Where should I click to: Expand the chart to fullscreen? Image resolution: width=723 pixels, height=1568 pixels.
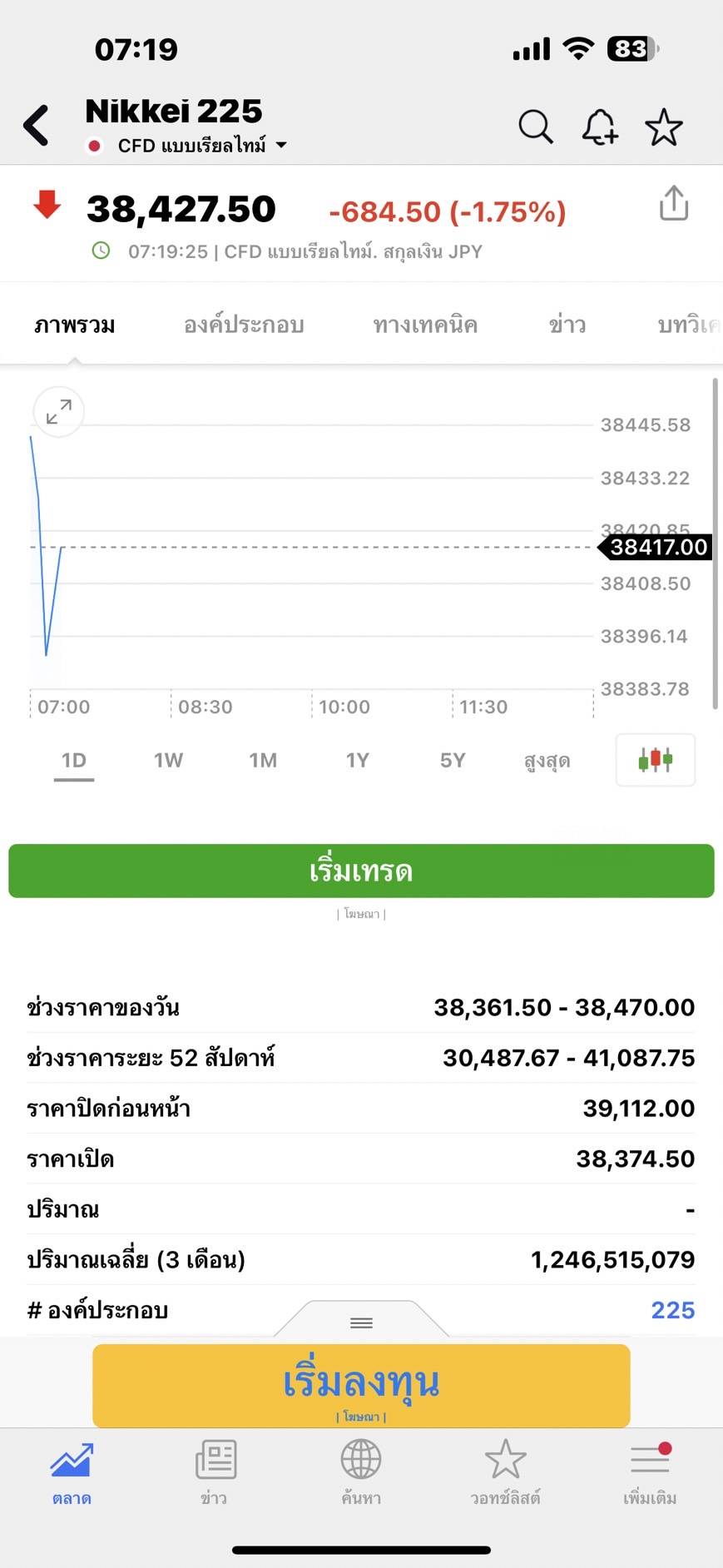[x=58, y=412]
